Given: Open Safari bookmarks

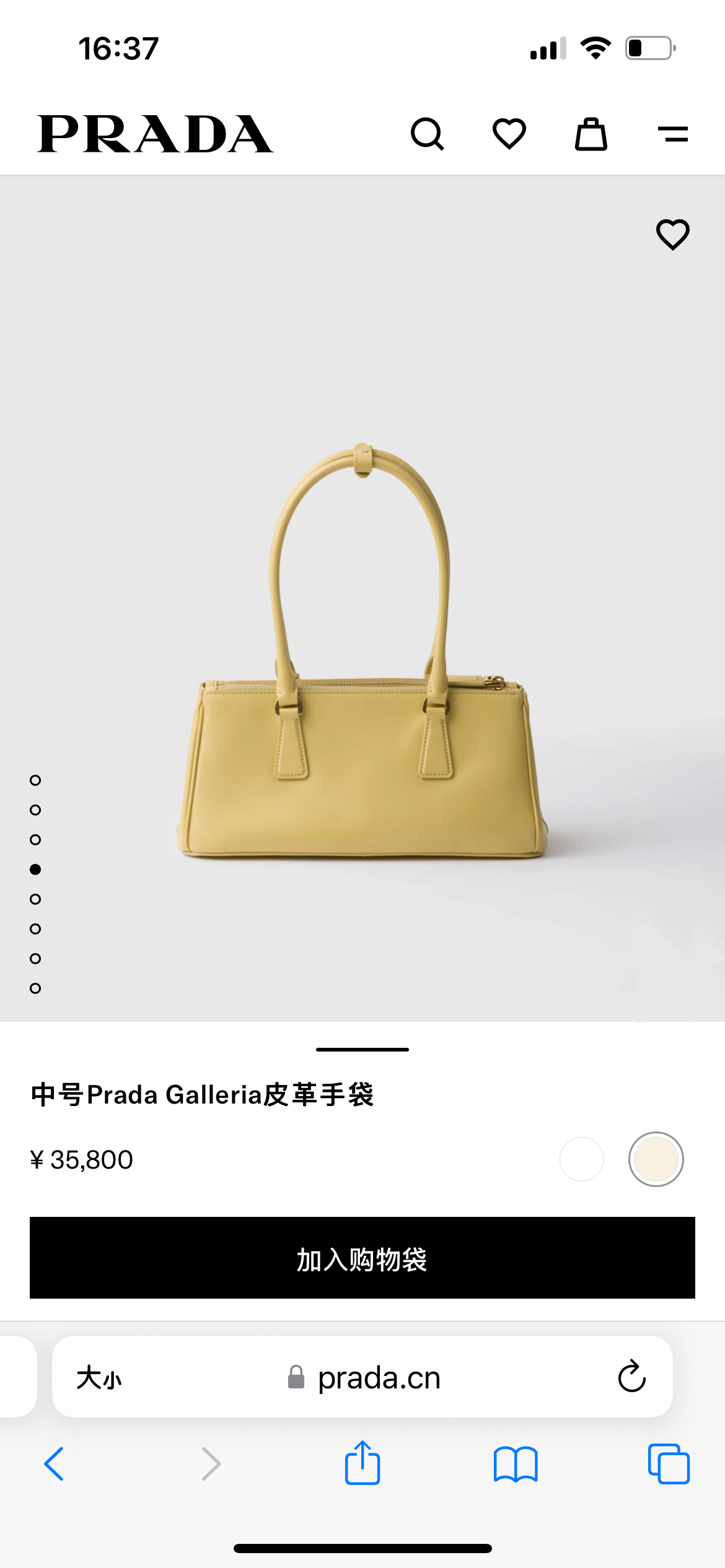Looking at the screenshot, I should (x=516, y=1464).
